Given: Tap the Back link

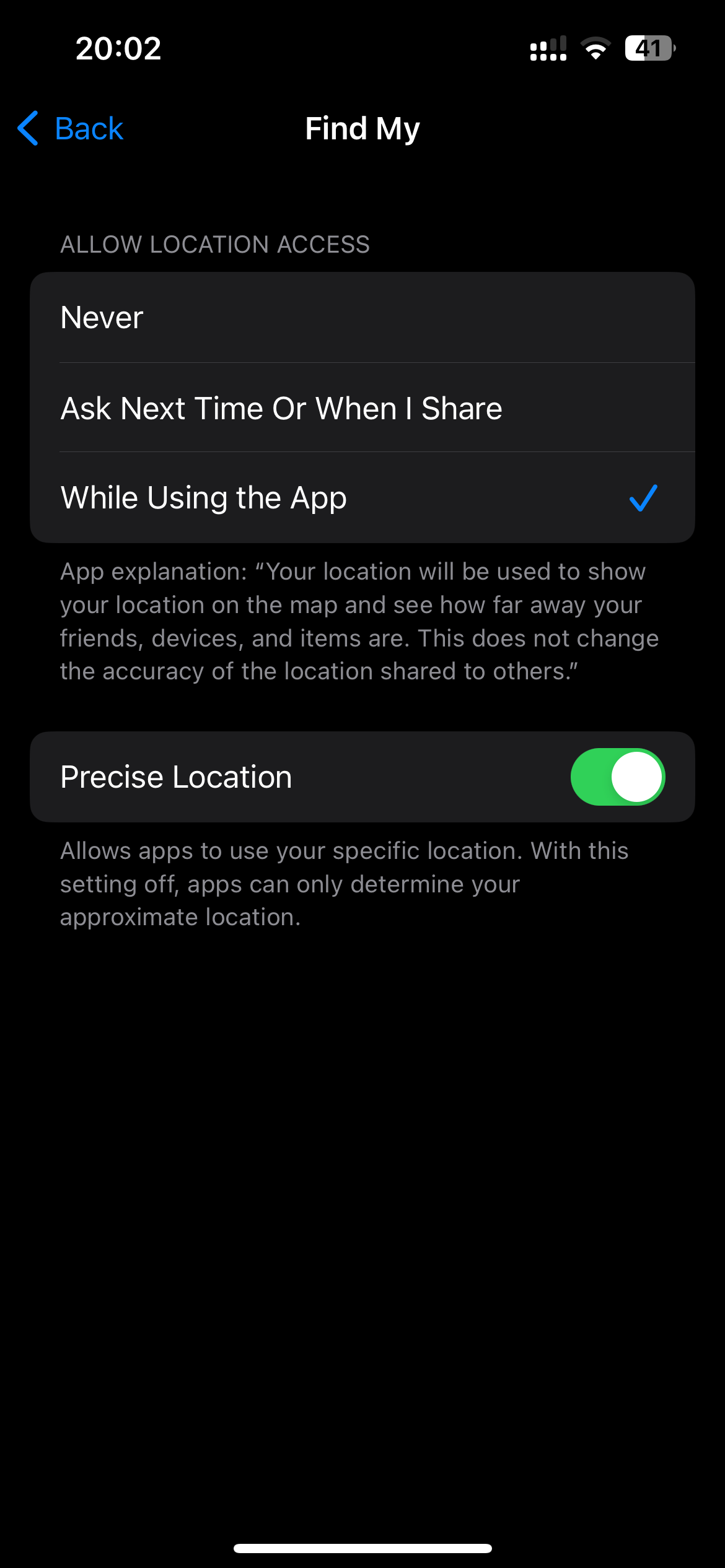Looking at the screenshot, I should 89,128.
